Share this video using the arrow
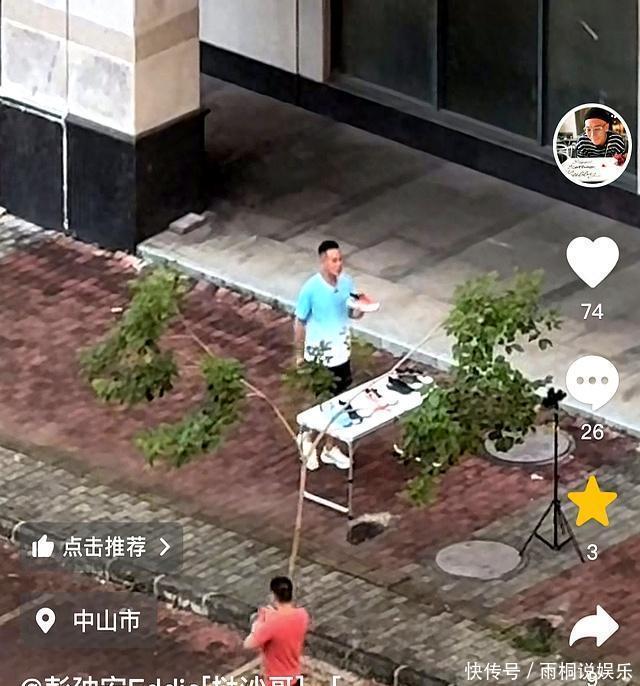 594,627
